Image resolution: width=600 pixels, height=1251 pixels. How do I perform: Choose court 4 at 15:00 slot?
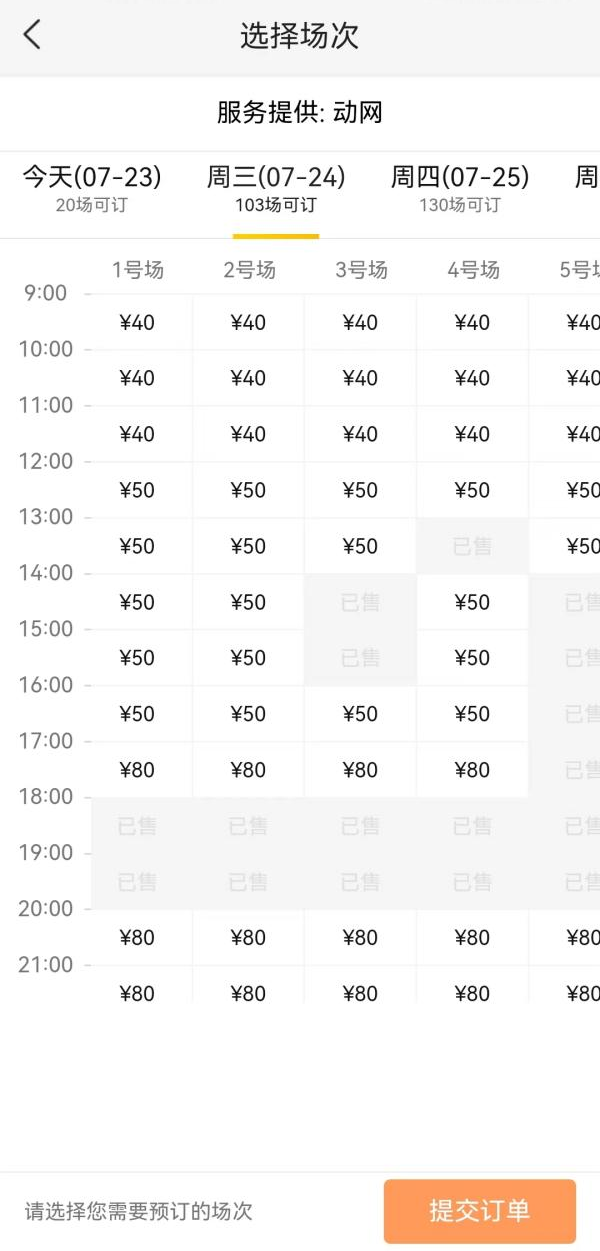(x=473, y=659)
